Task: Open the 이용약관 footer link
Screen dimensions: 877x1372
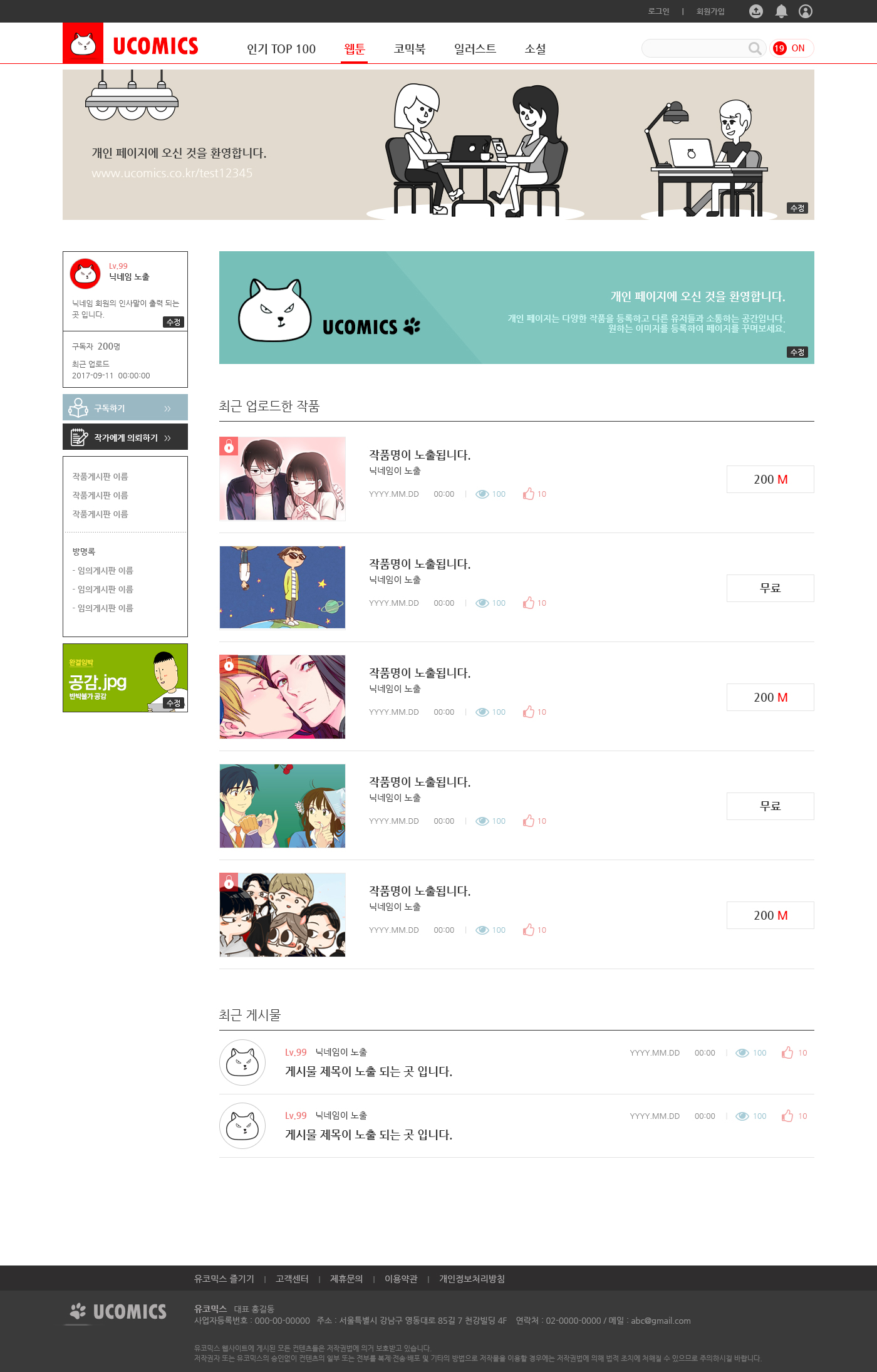Action: [x=401, y=1279]
